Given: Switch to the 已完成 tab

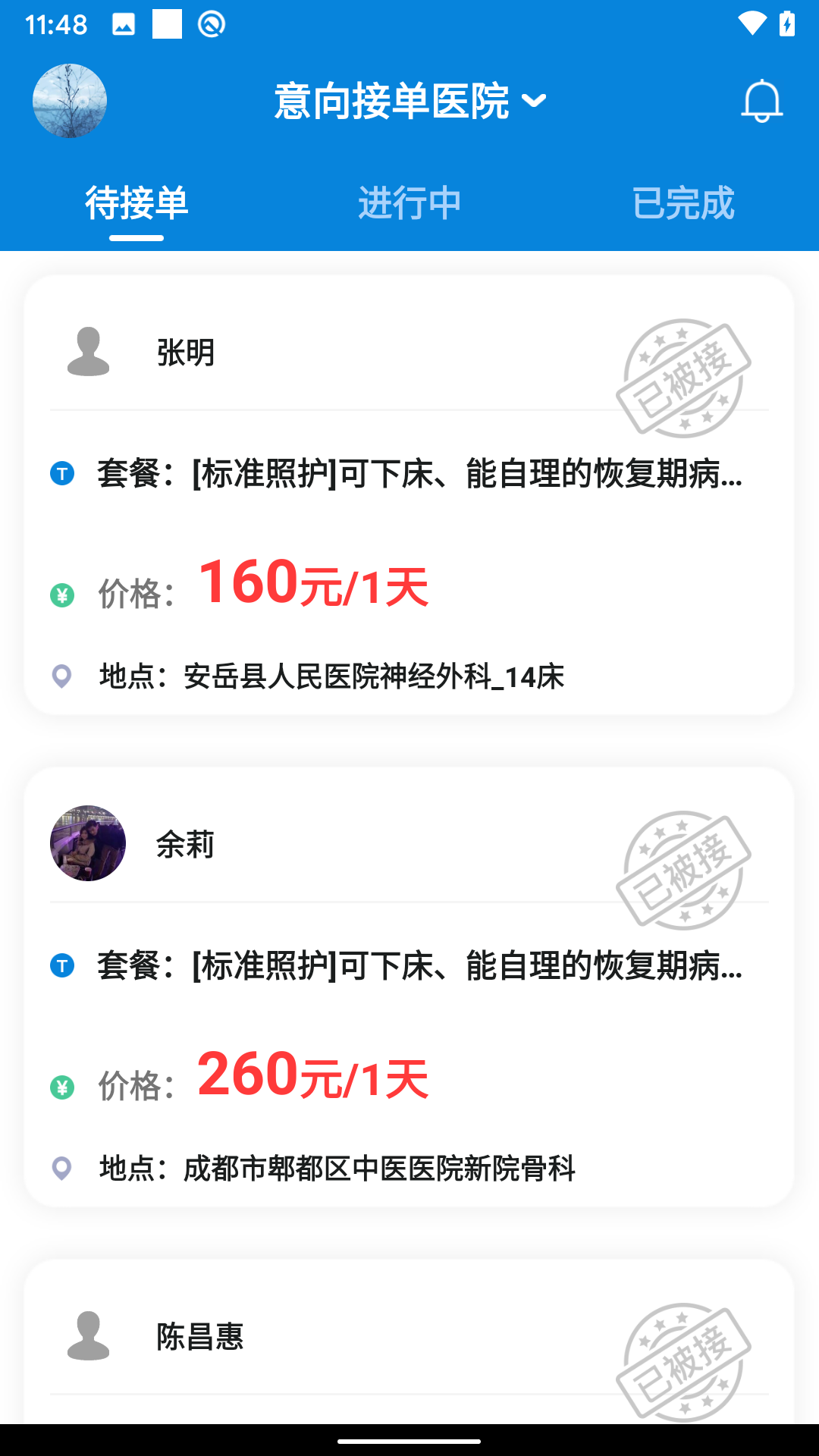Looking at the screenshot, I should pos(682,202).
